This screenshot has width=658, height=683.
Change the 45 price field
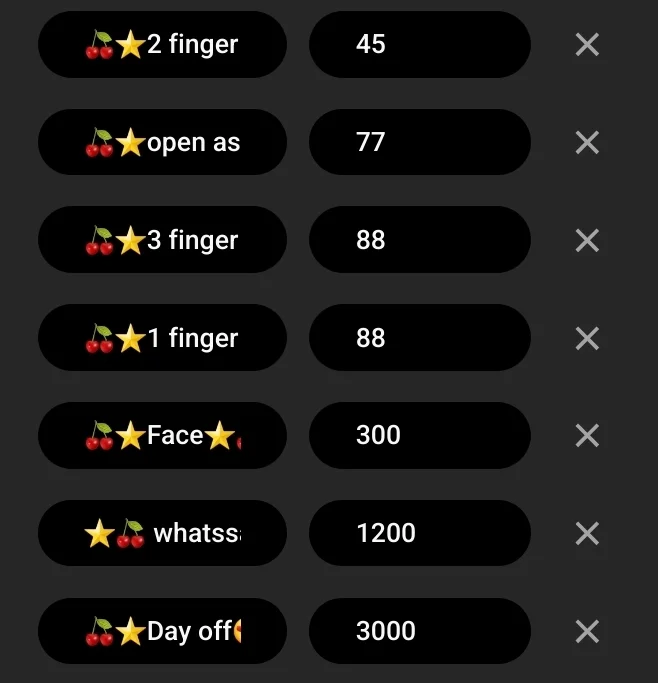pos(419,44)
